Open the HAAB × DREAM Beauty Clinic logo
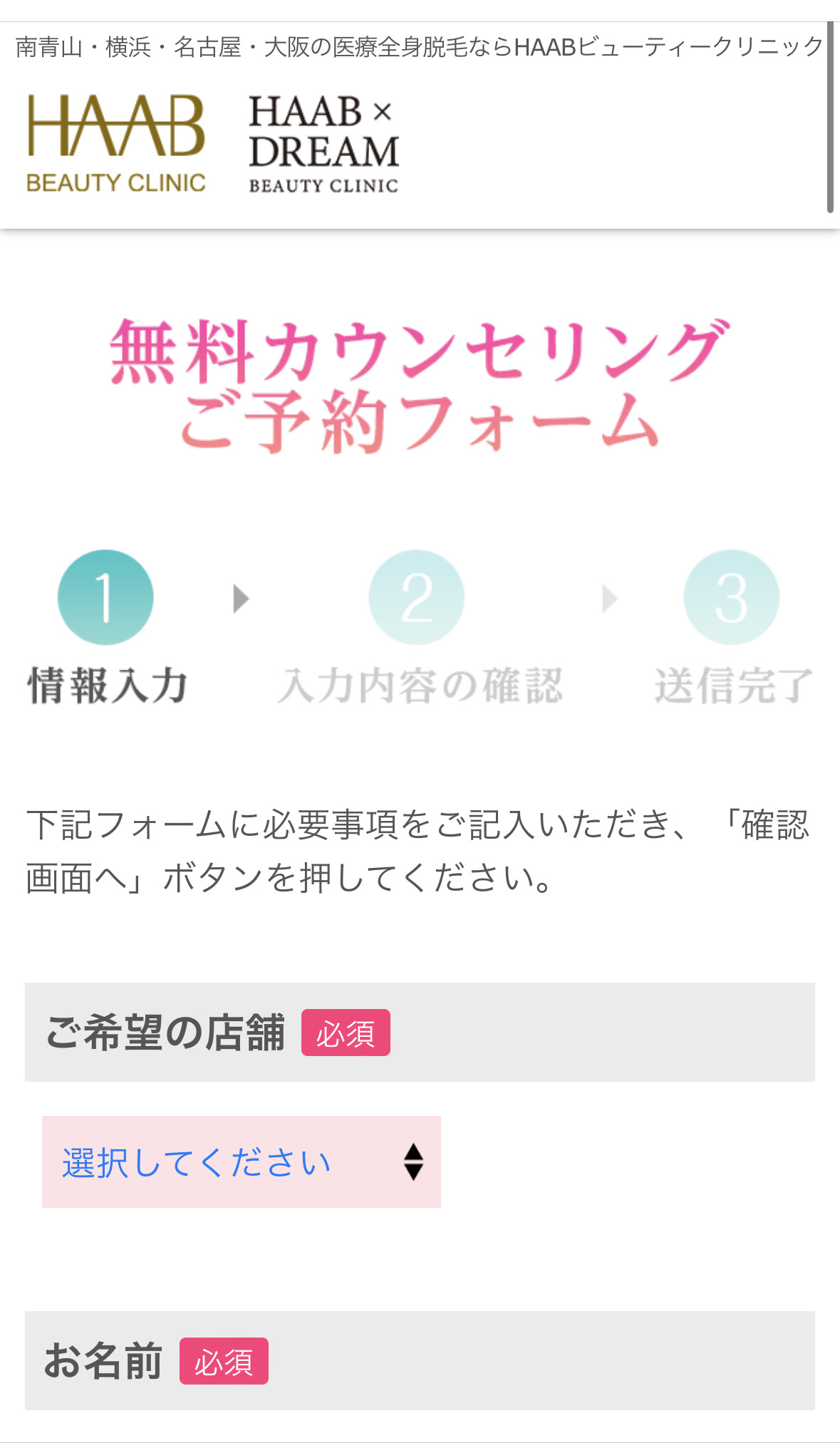Screen dimensions: 840x1443 point(323,144)
